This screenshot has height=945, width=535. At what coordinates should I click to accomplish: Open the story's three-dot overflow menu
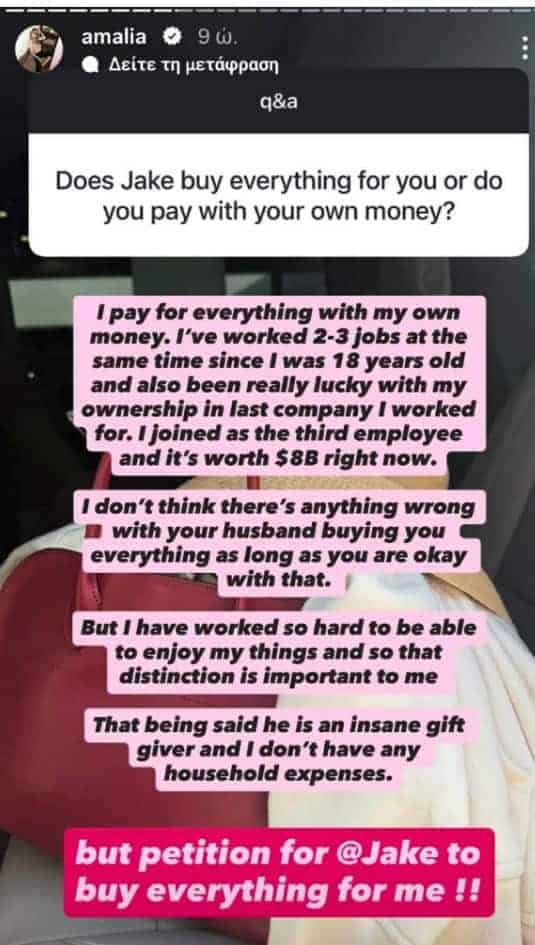(x=524, y=49)
